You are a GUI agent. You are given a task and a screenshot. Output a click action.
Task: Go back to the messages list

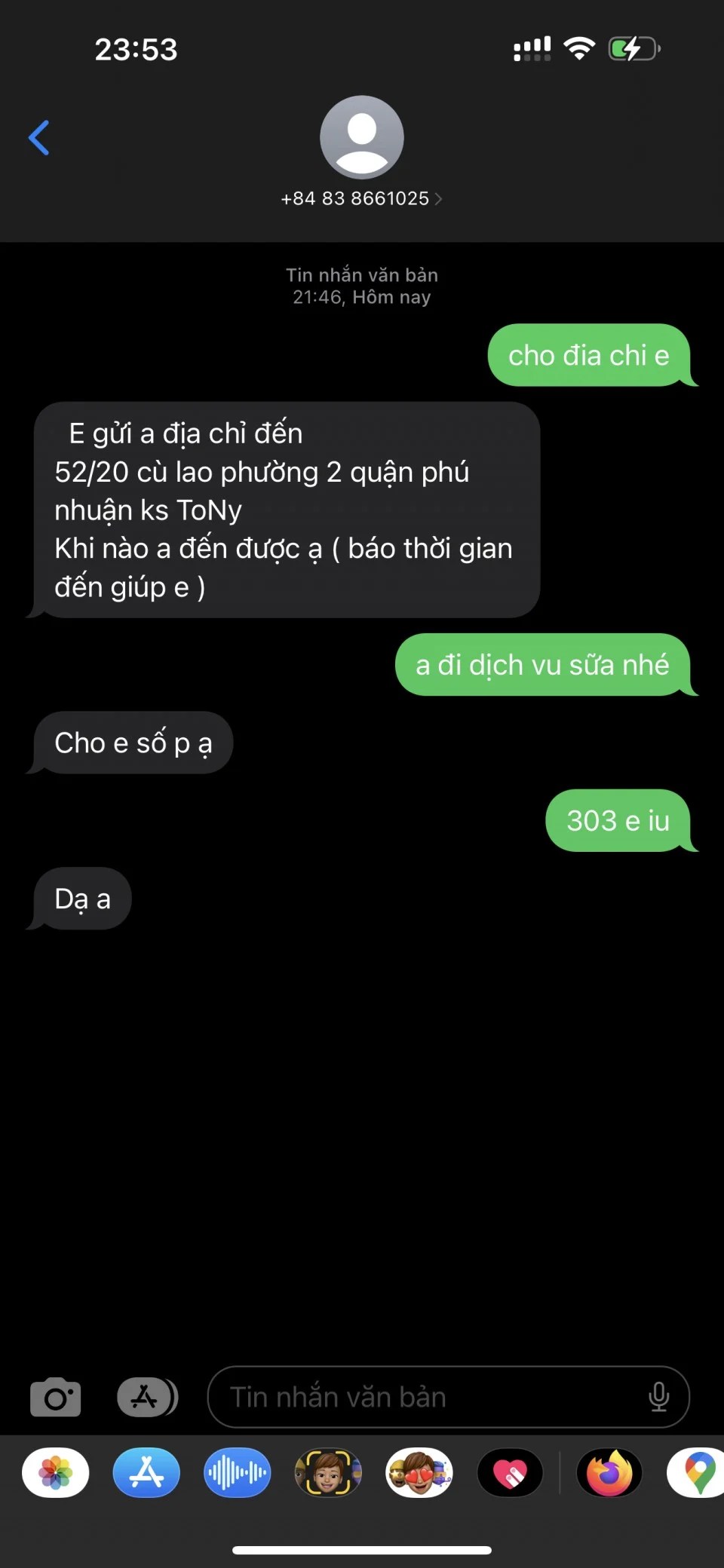[x=39, y=138]
